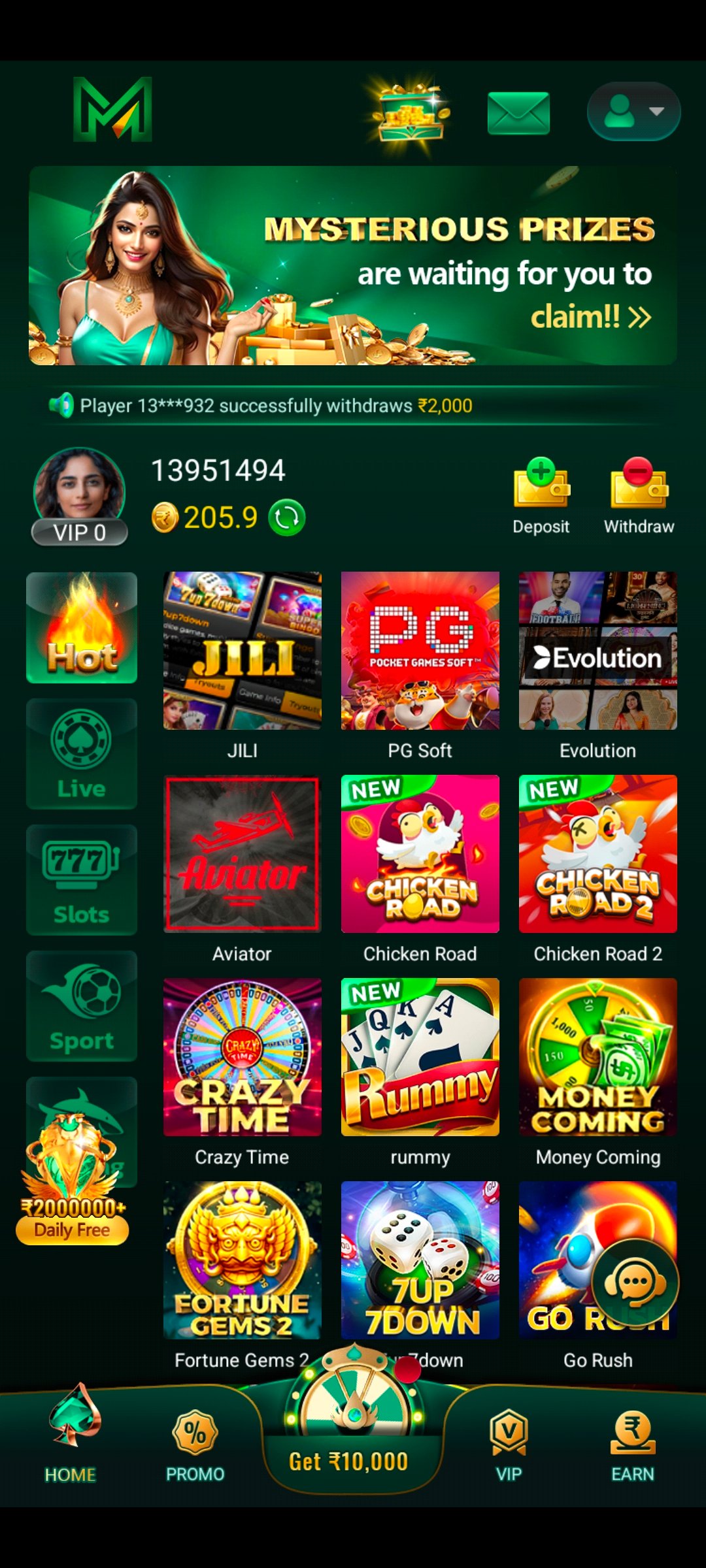The width and height of the screenshot is (706, 1568).
Task: Open the mail envelope inbox
Action: click(x=518, y=113)
